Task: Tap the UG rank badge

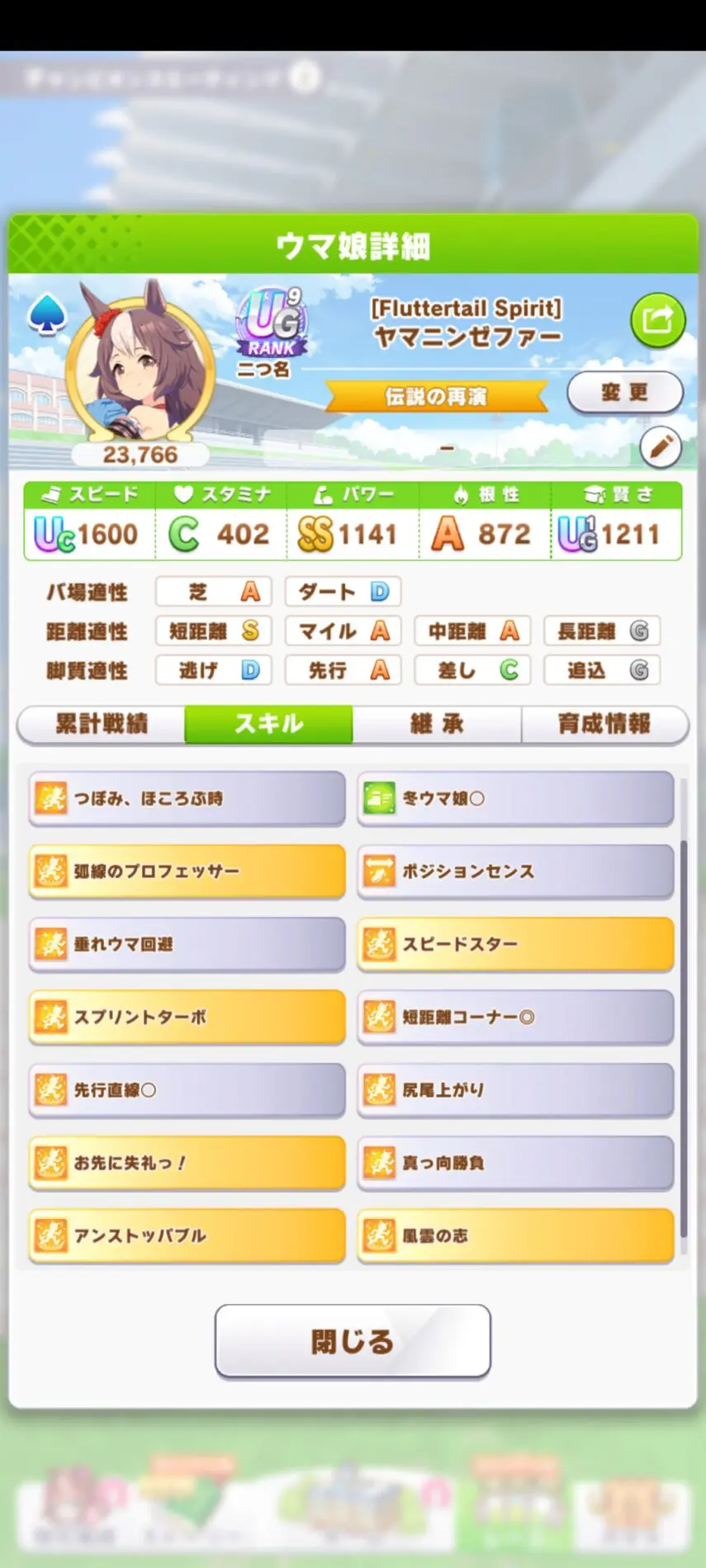Action: 272,324
